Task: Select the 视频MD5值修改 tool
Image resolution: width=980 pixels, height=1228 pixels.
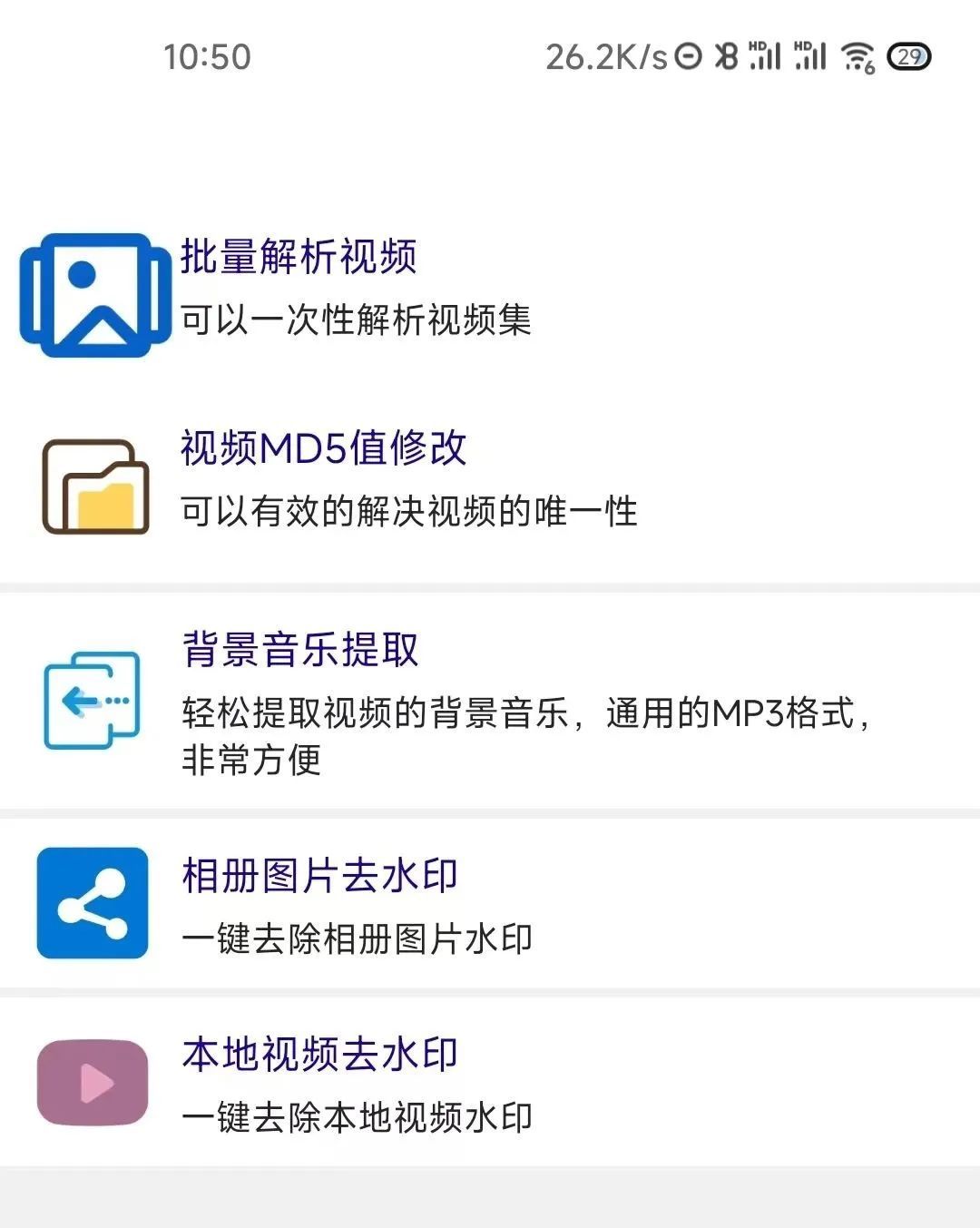Action: click(x=324, y=449)
